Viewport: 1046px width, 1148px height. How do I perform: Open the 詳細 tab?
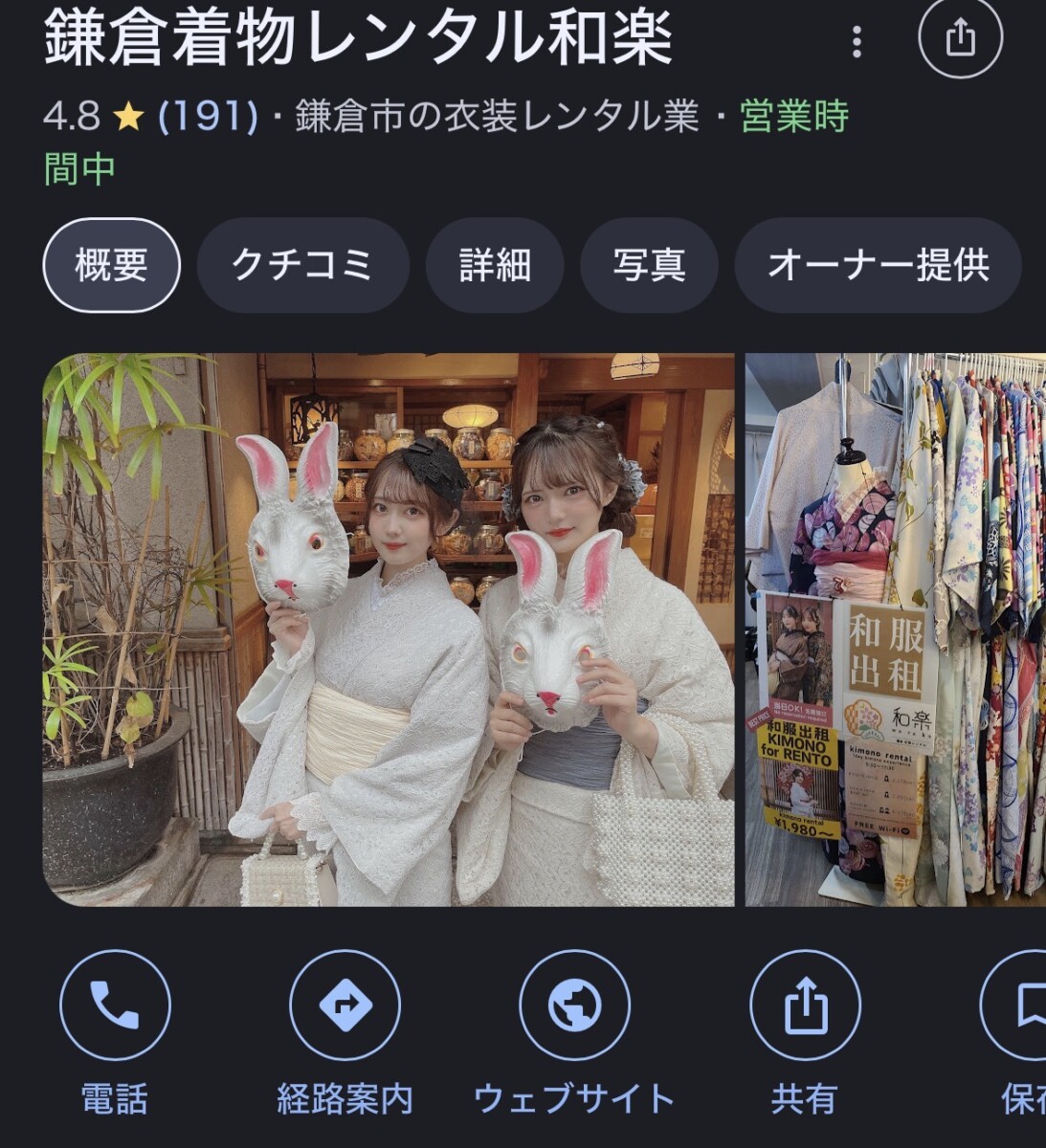point(495,265)
